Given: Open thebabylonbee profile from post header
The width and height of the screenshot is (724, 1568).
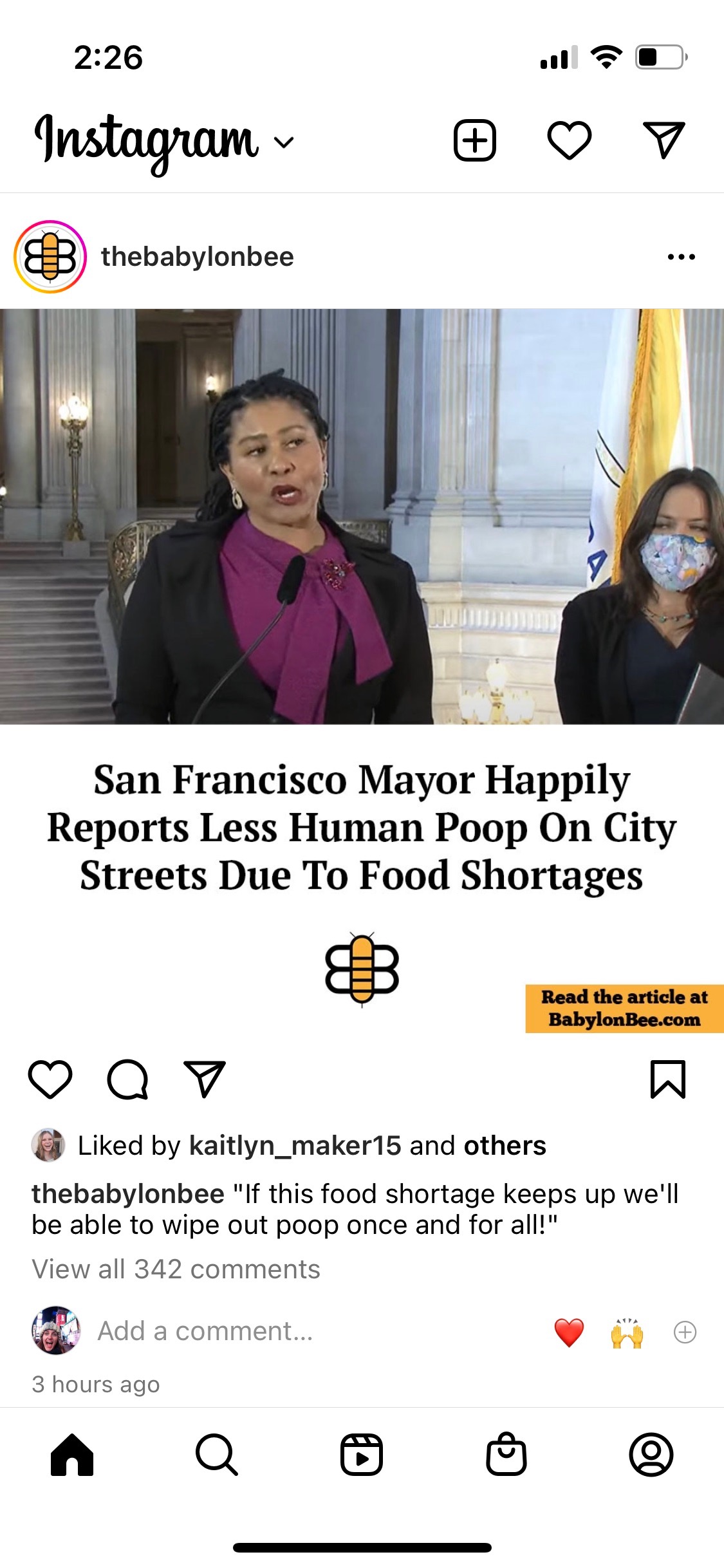Looking at the screenshot, I should [197, 257].
